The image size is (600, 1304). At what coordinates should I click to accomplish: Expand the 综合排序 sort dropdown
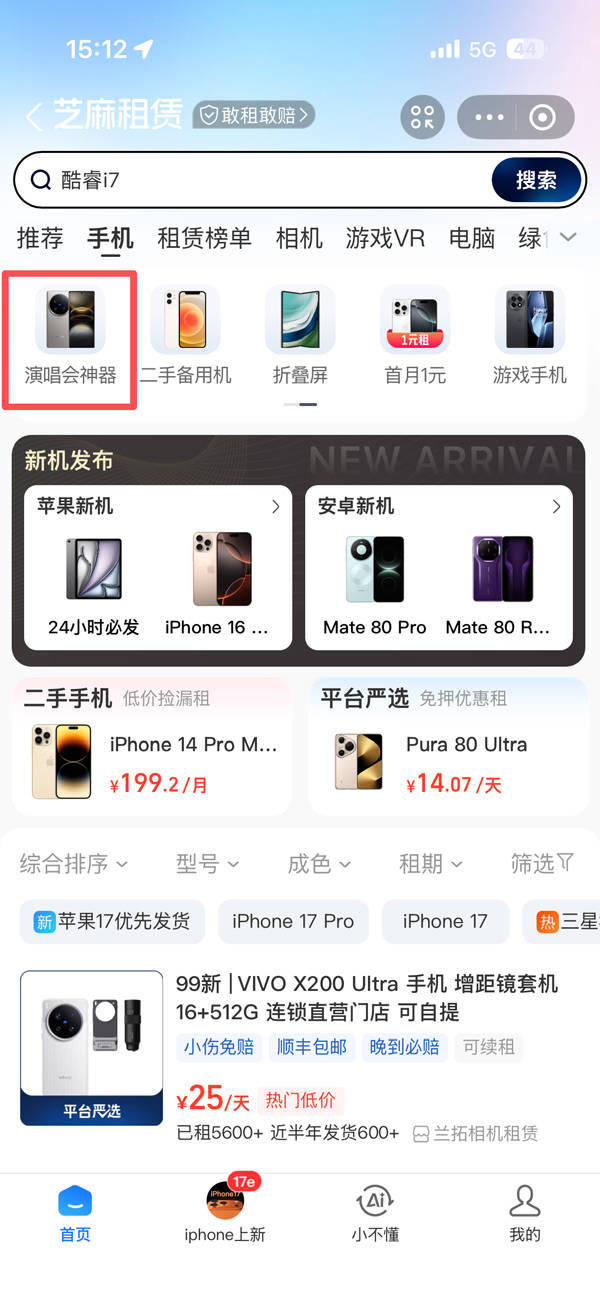pyautogui.click(x=73, y=864)
